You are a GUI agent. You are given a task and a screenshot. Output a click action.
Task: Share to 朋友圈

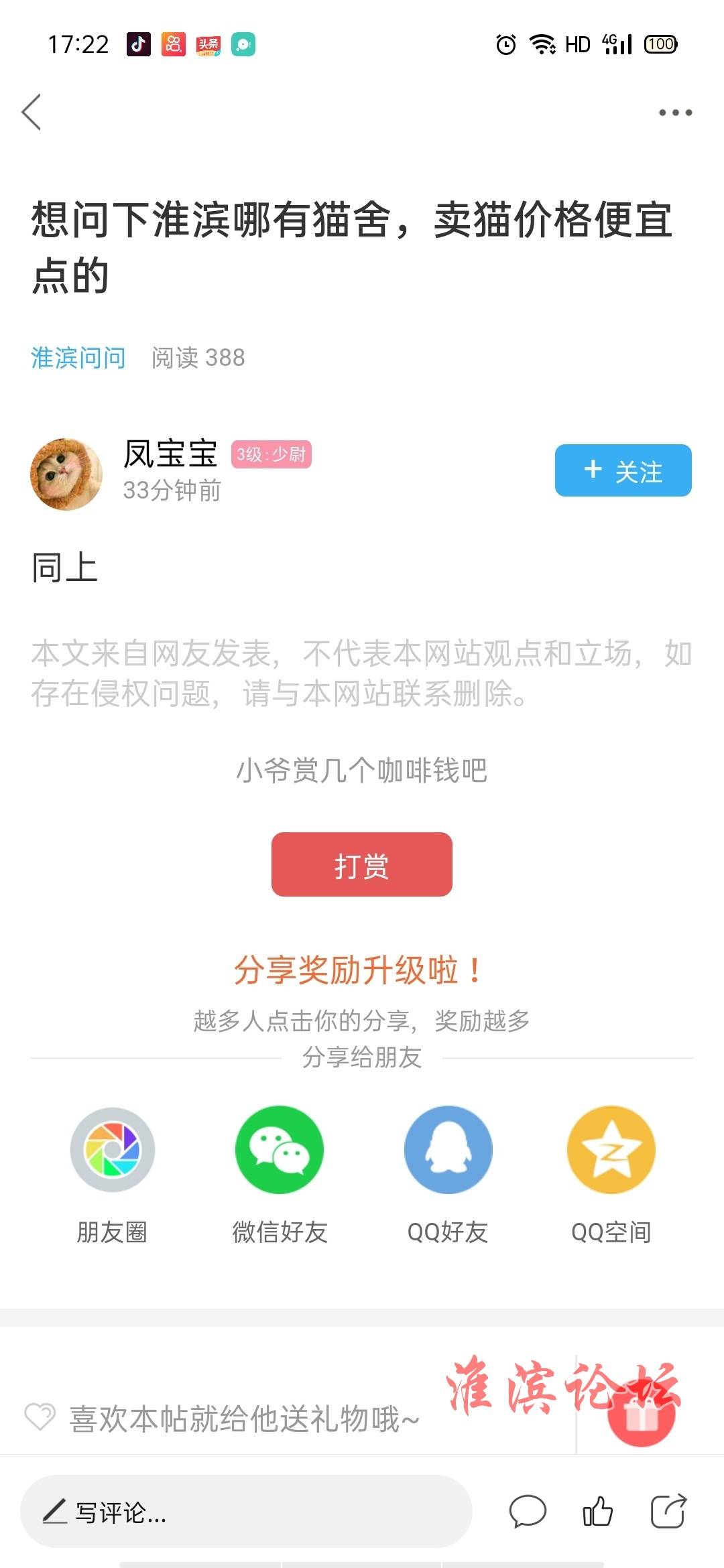[x=113, y=1150]
